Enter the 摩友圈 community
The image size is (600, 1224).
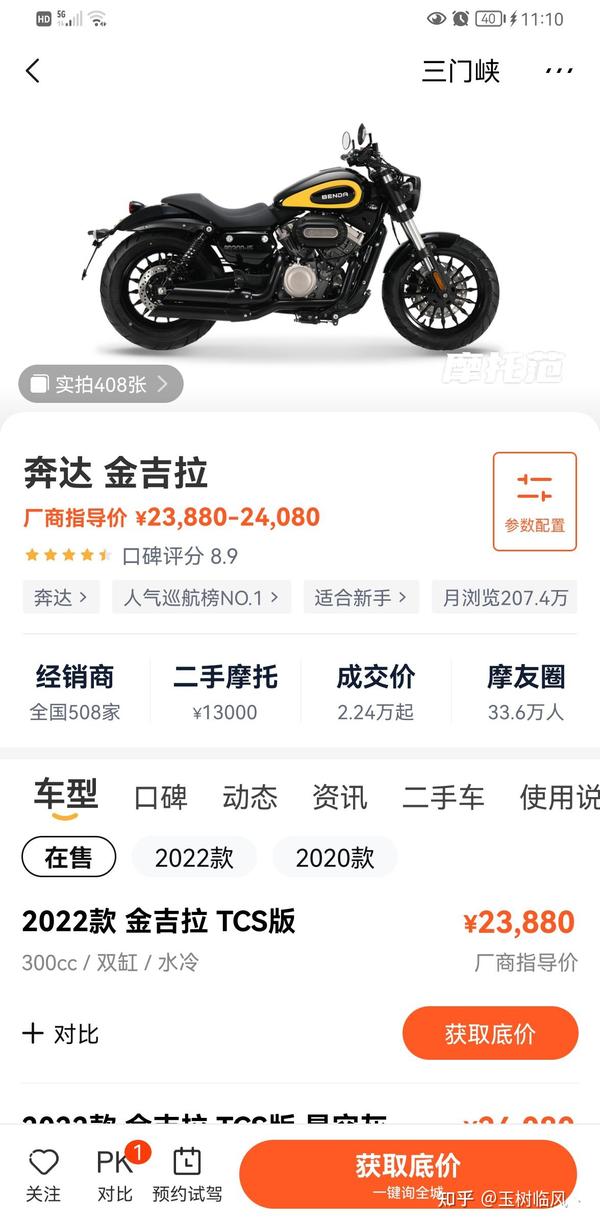pyautogui.click(x=525, y=692)
